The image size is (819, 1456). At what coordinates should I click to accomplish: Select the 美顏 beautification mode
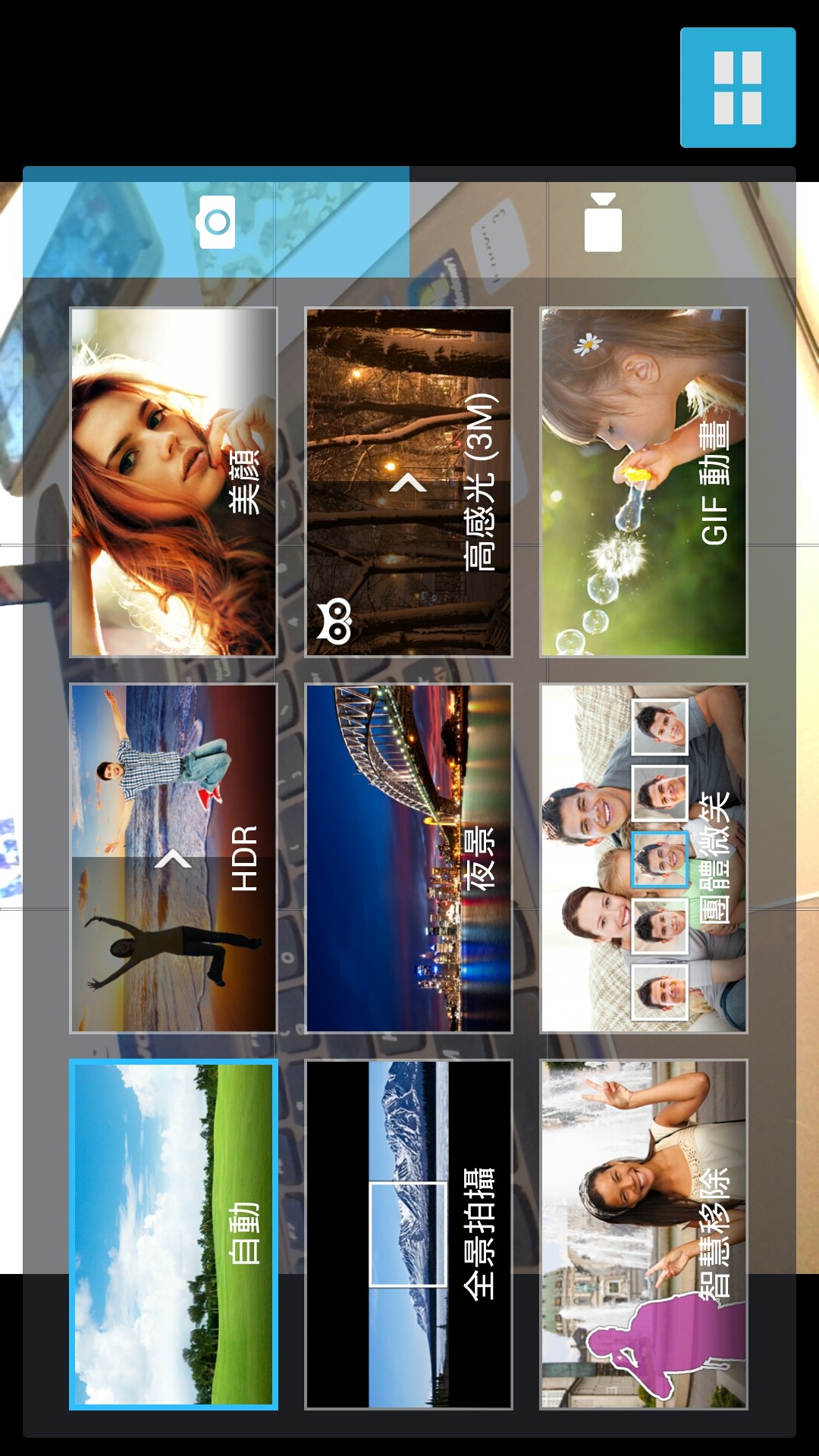point(174,482)
